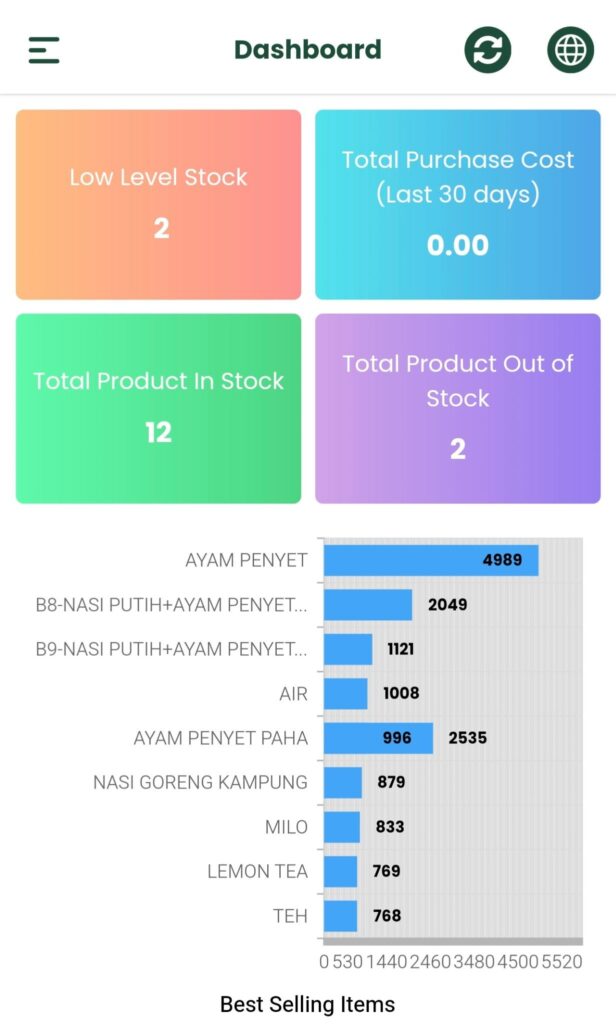Viewport: 616px width, 1024px height.
Task: Open the Total Product In Stock card
Action: click(158, 408)
